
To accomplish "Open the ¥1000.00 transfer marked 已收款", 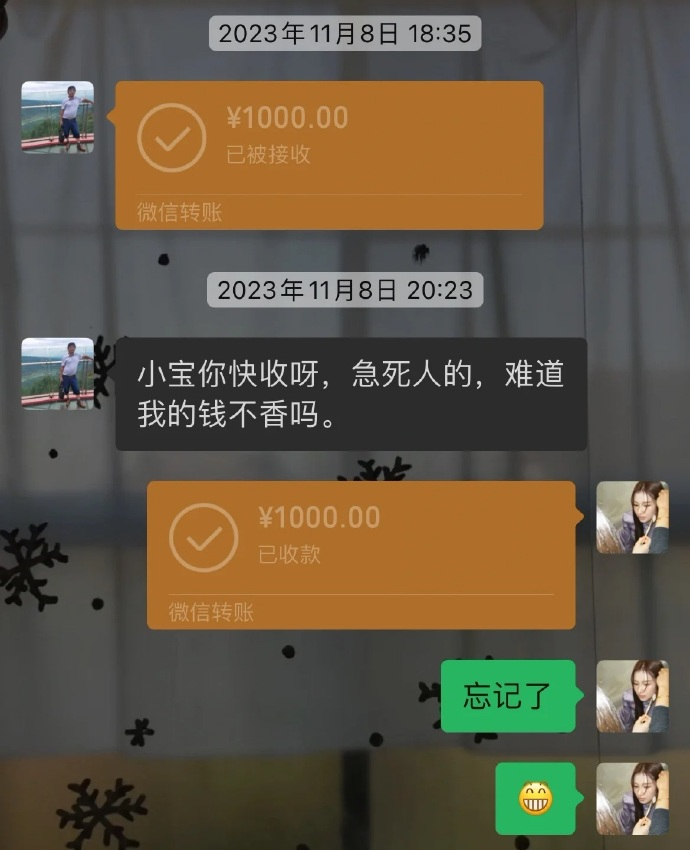I will (x=361, y=555).
